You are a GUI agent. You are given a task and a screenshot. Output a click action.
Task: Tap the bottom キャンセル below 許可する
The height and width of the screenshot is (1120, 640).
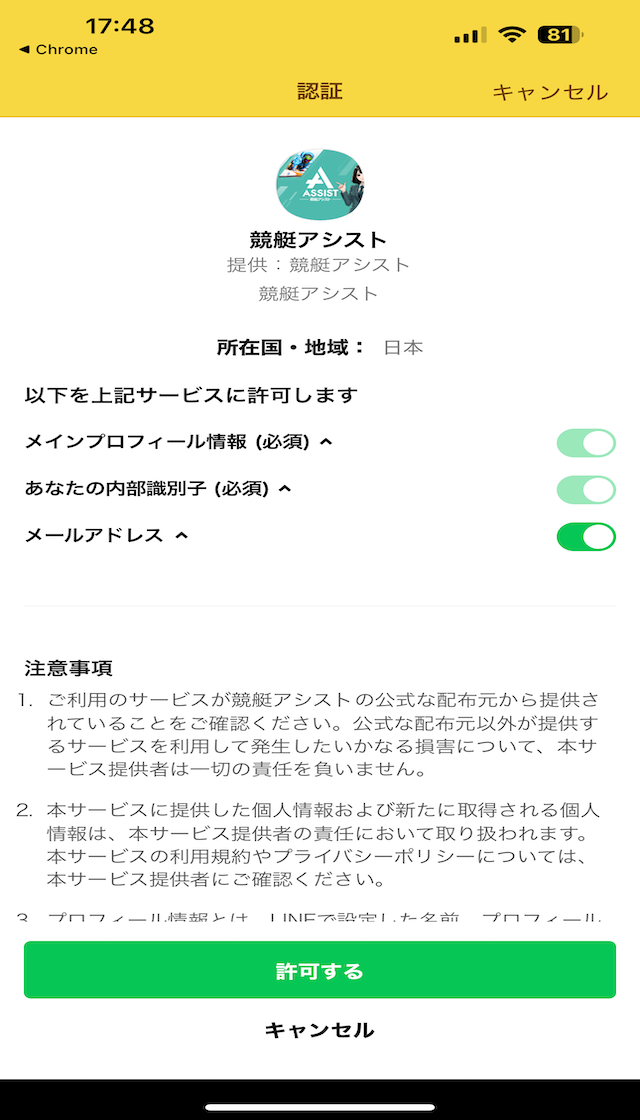(x=320, y=1030)
